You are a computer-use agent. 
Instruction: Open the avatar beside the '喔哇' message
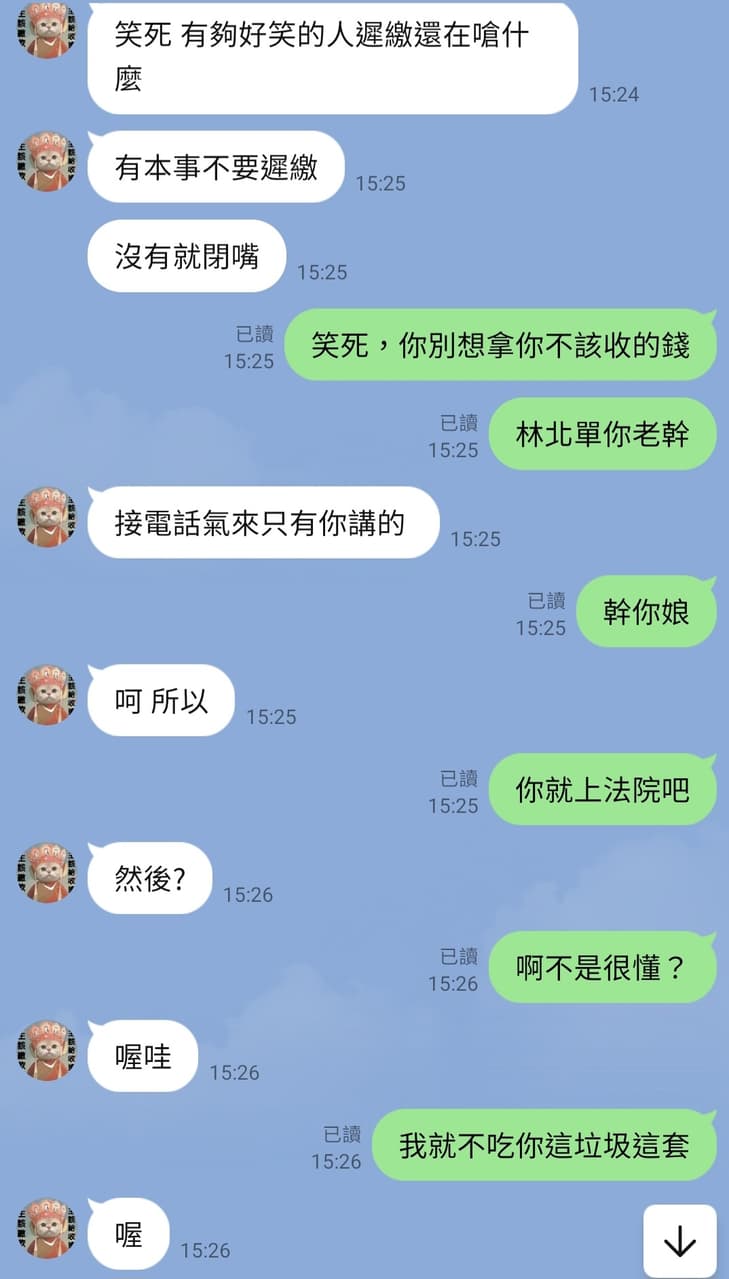coord(46,1051)
